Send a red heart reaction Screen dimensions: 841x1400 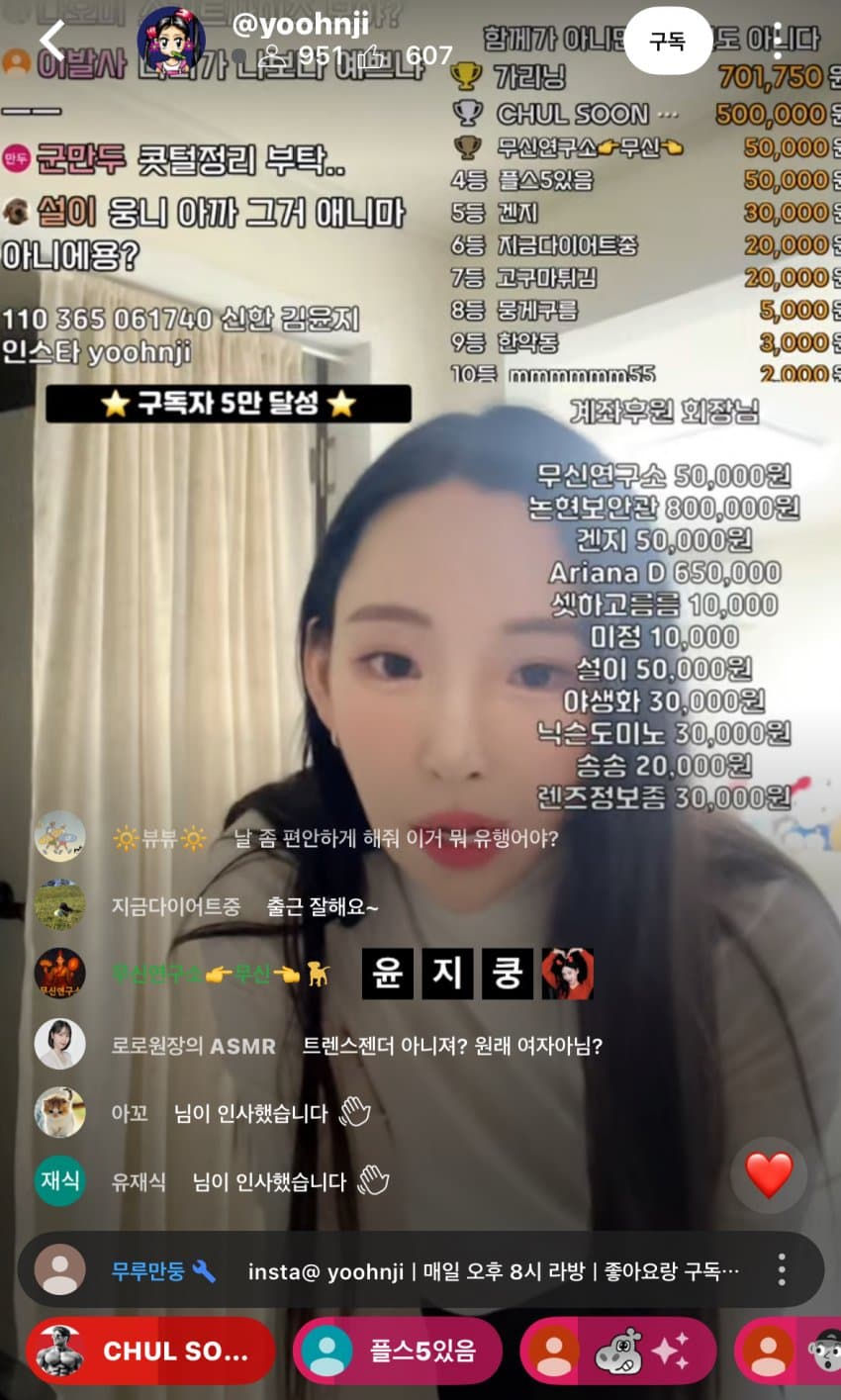(x=769, y=1175)
